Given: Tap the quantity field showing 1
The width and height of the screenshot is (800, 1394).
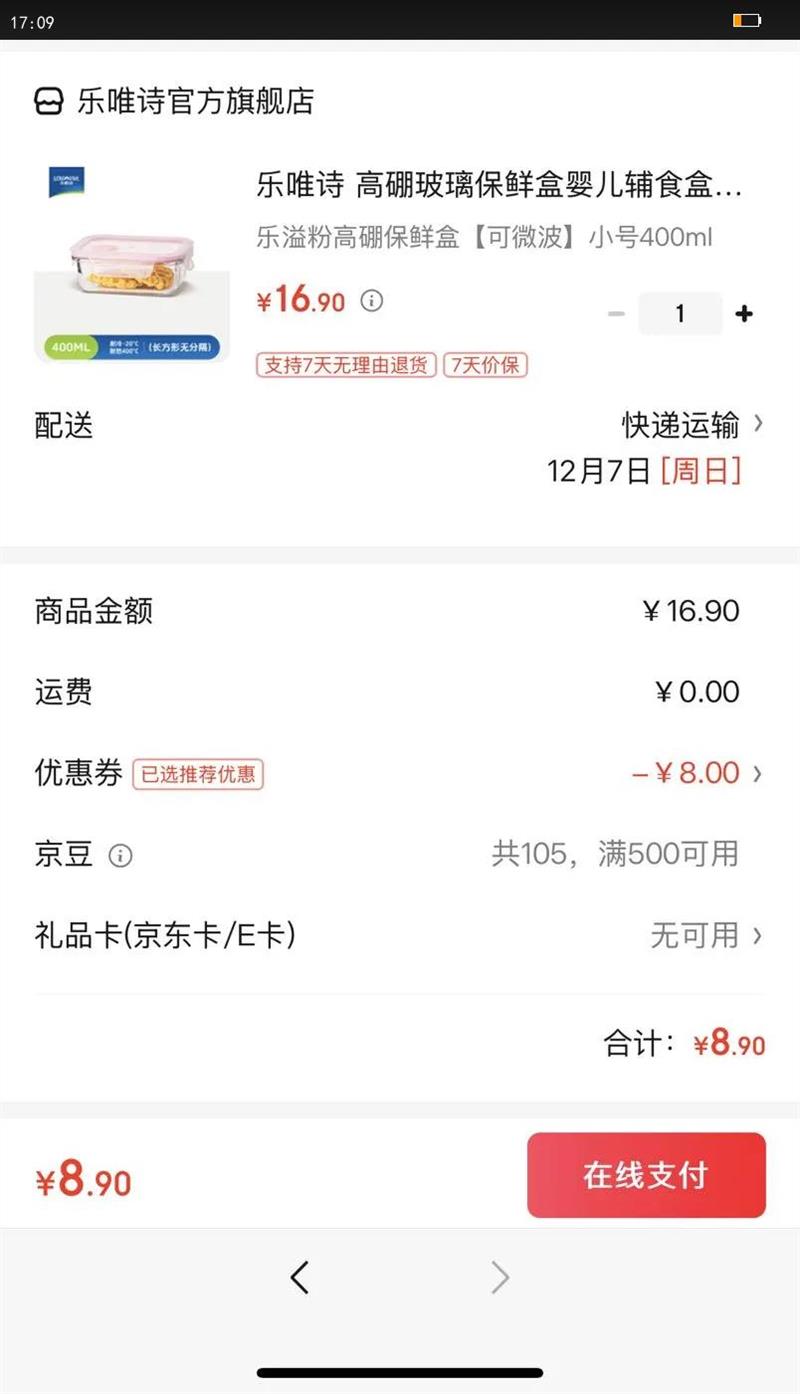Looking at the screenshot, I should tap(680, 314).
